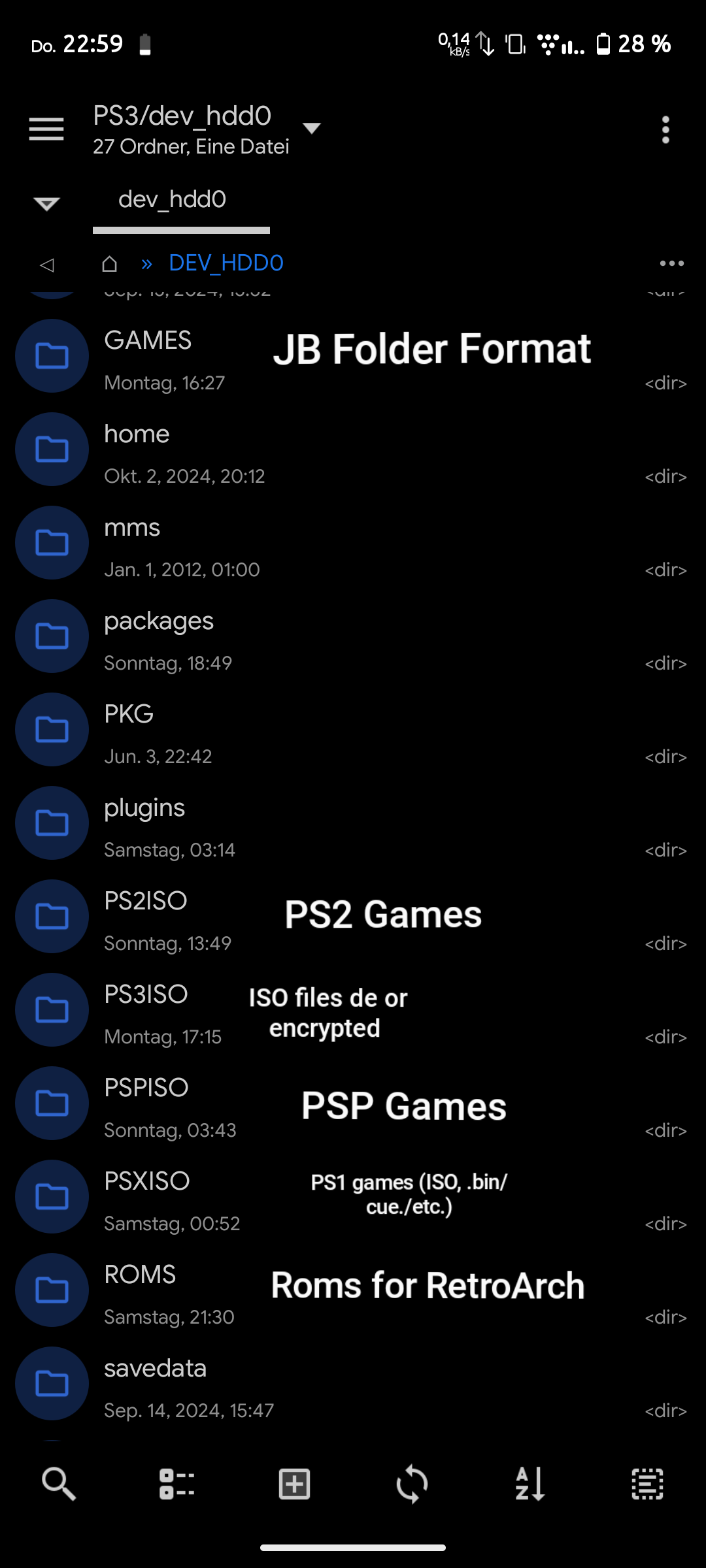Open the PS2ISO folder
The image size is (706, 1568).
click(353, 917)
